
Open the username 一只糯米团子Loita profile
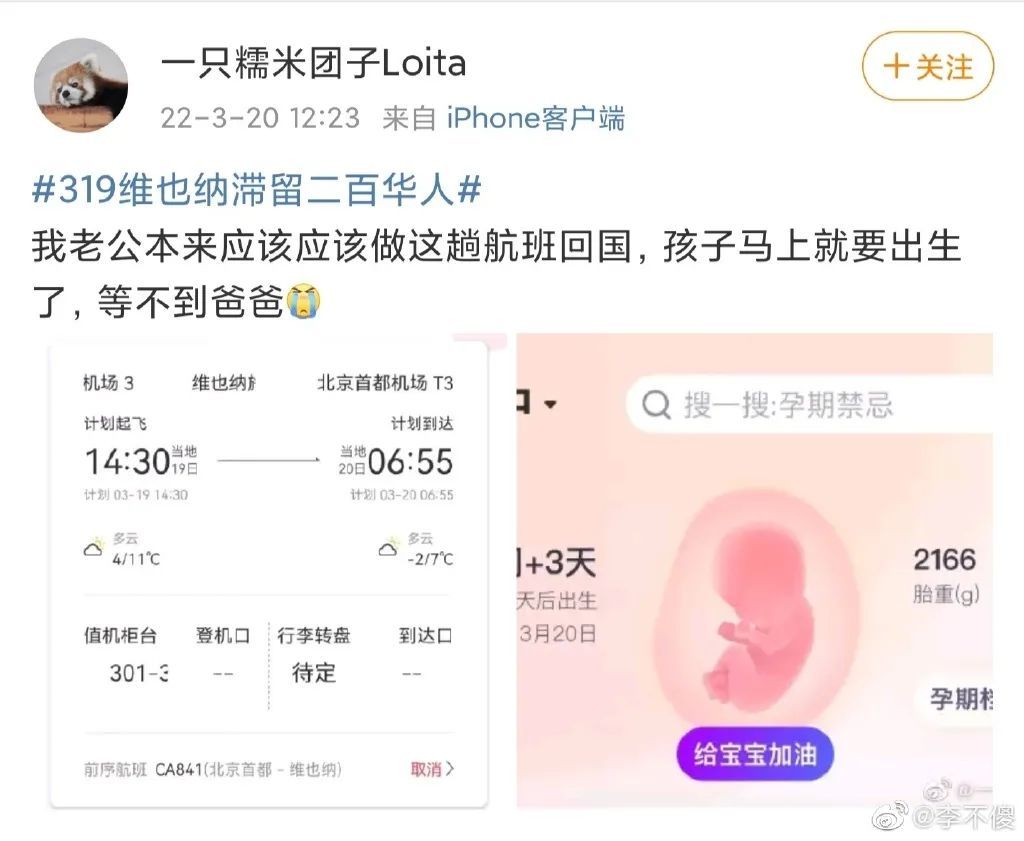pyautogui.click(x=313, y=64)
